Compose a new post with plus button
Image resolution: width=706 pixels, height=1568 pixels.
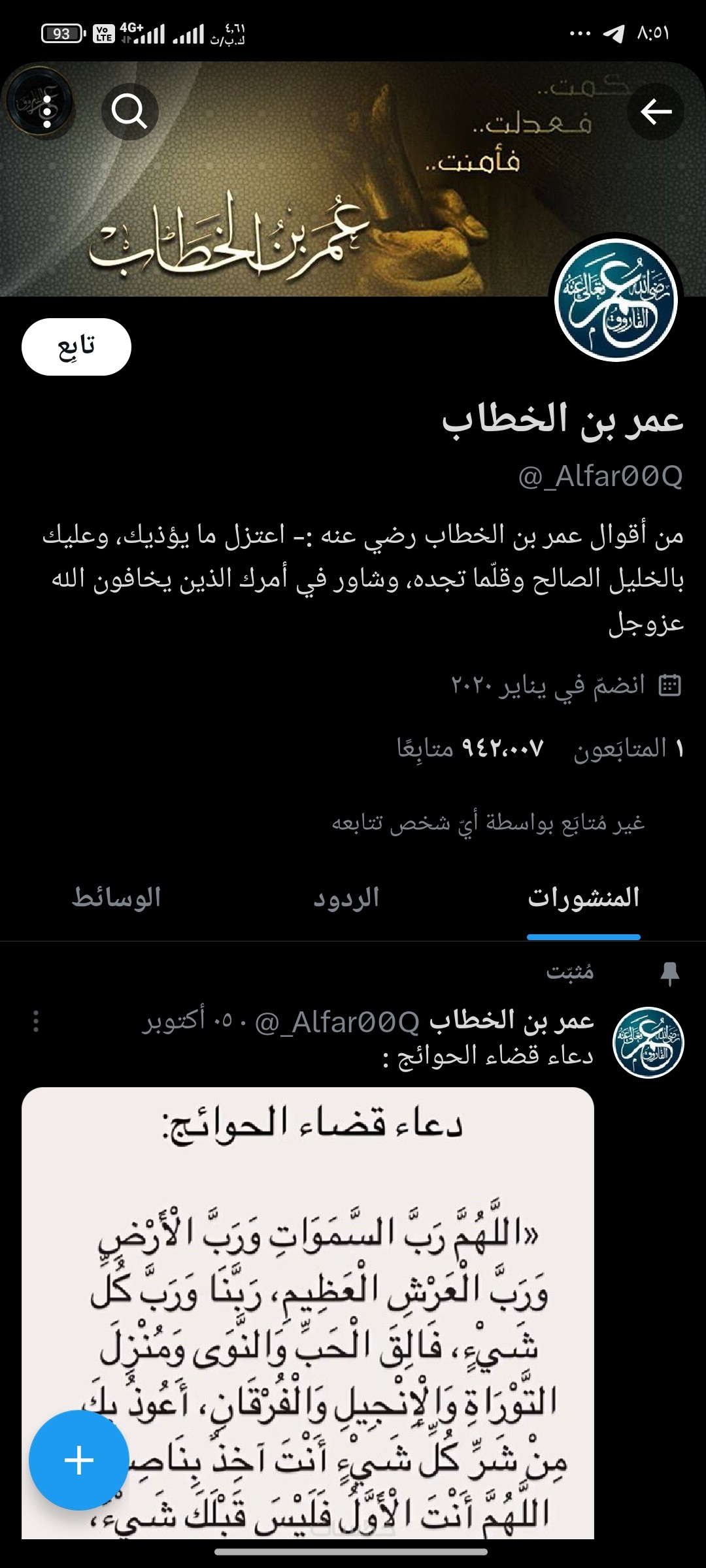pos(79,1460)
